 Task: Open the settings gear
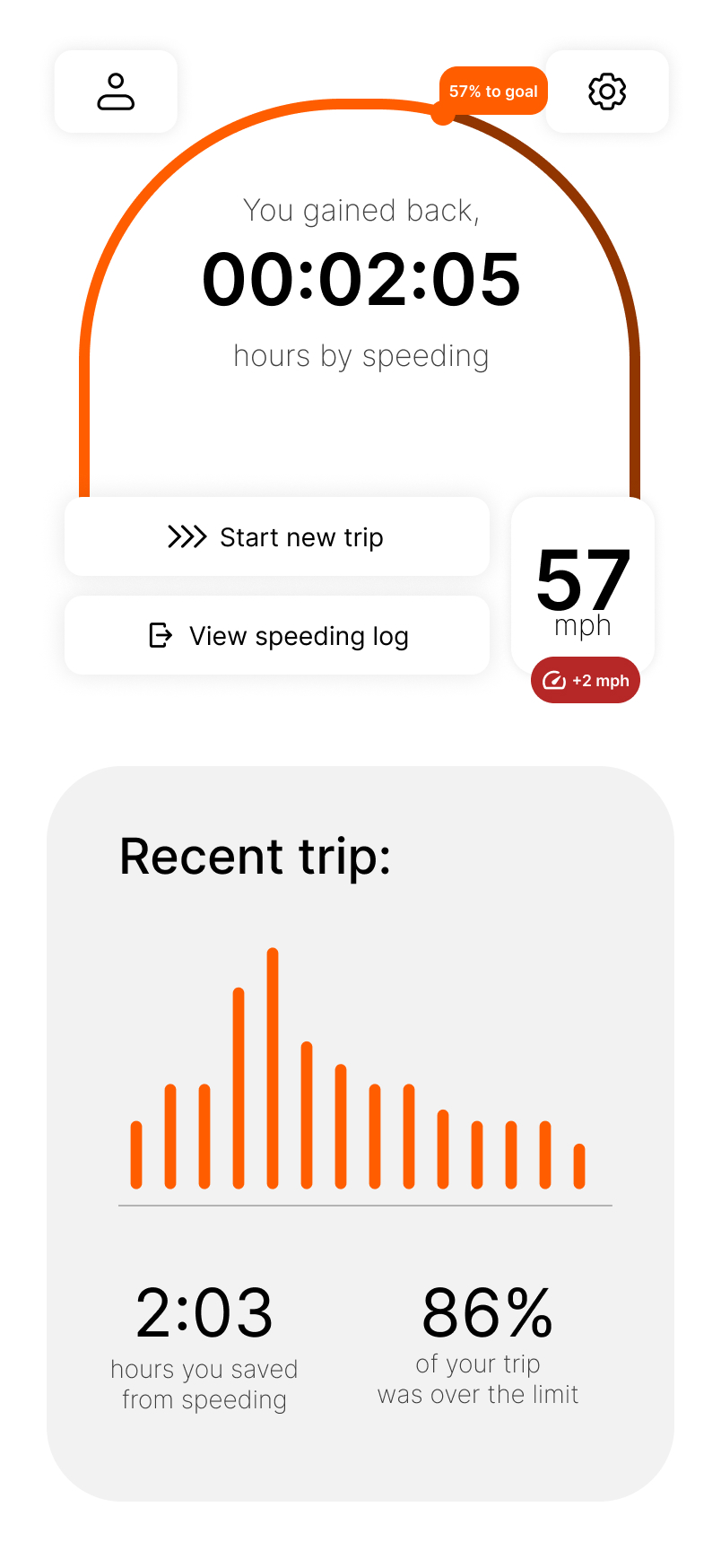pyautogui.click(x=607, y=91)
